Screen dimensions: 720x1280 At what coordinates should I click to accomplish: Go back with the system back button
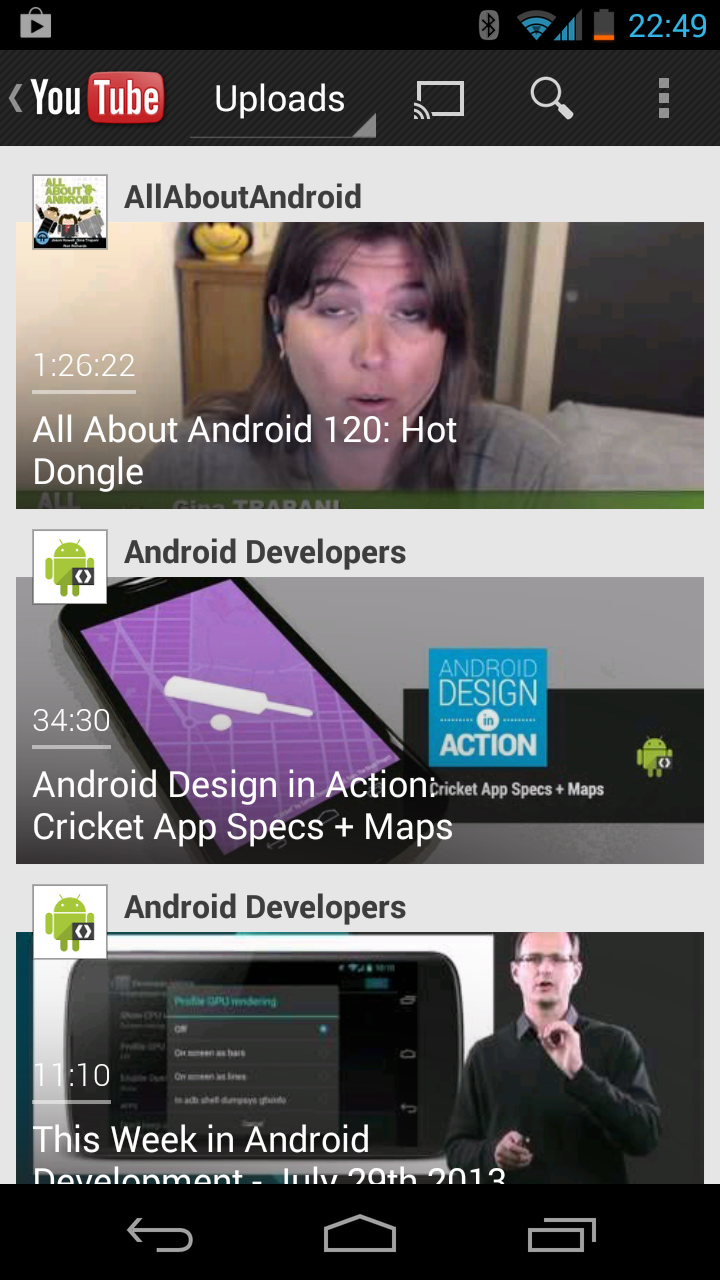[x=160, y=1235]
